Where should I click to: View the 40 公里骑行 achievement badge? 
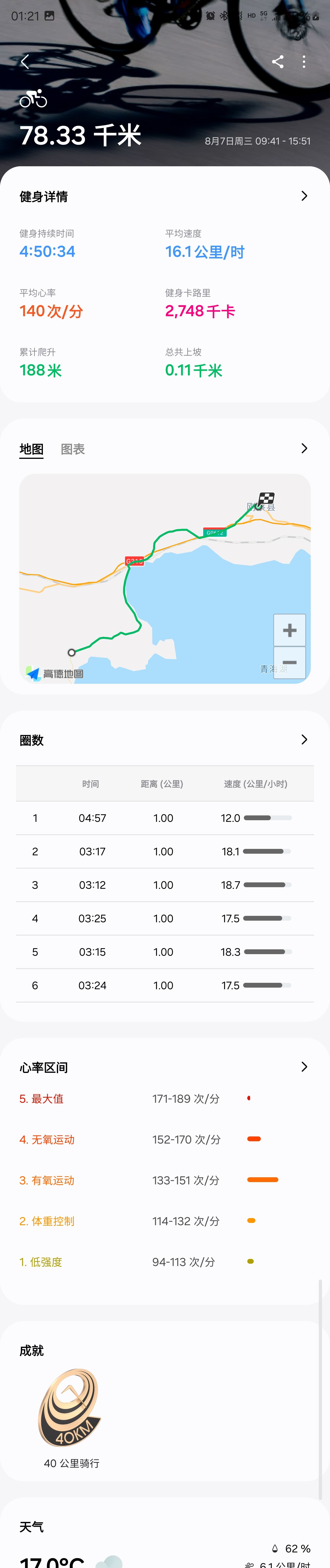click(x=71, y=1408)
